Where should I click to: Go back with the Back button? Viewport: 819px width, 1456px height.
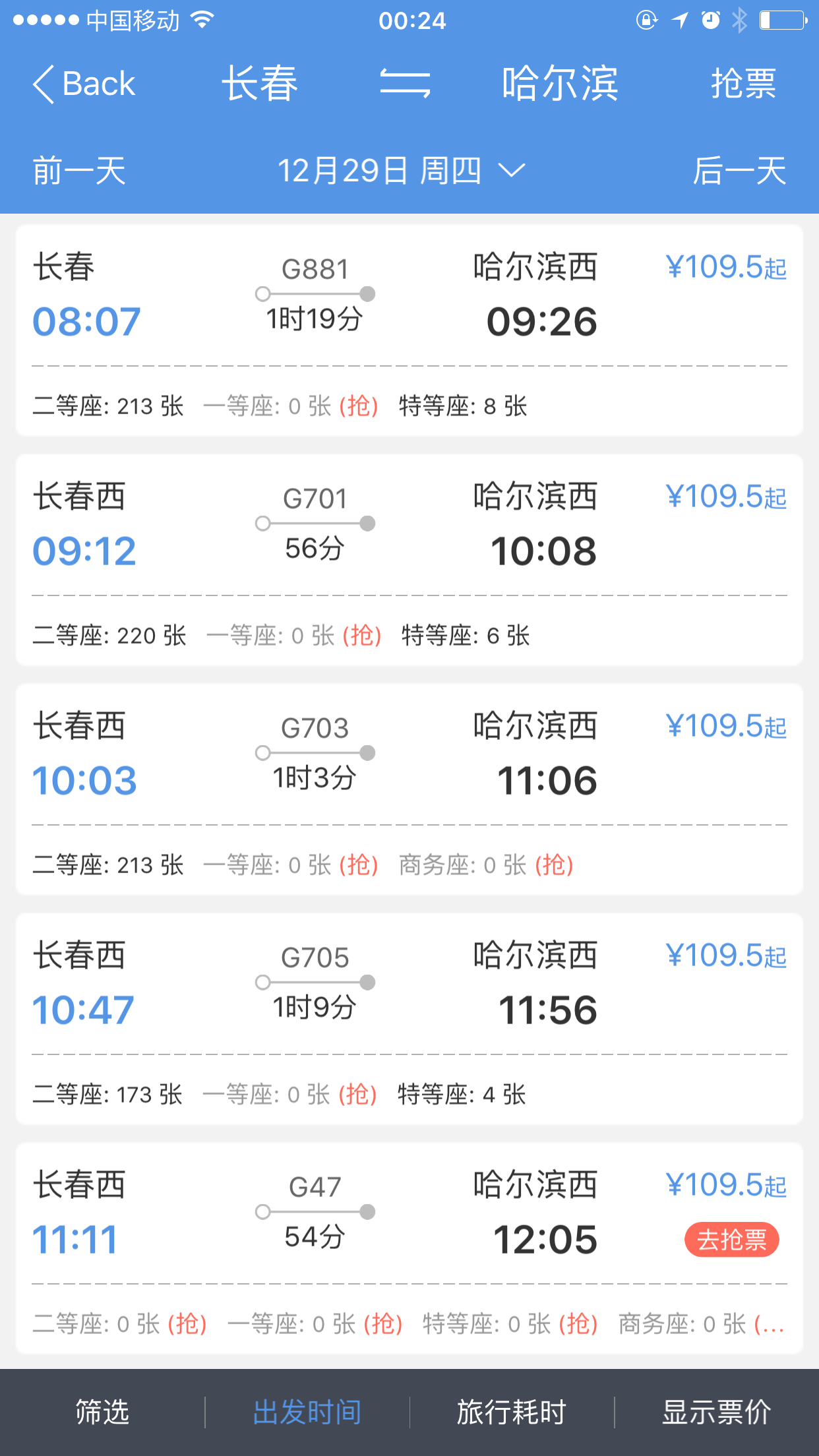click(84, 84)
